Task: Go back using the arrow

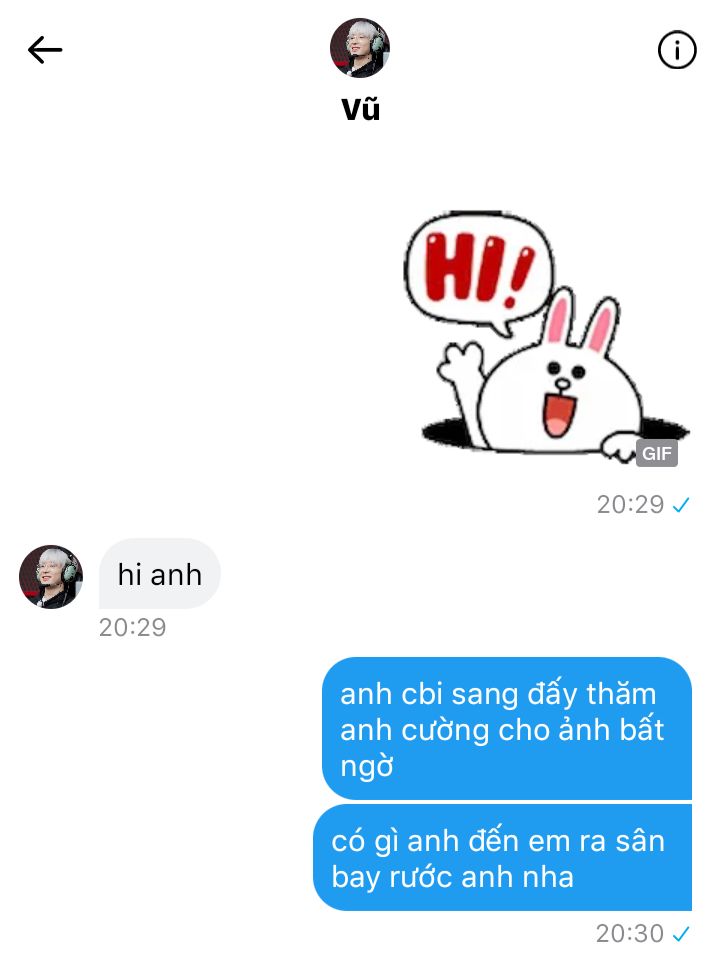Action: [45, 50]
